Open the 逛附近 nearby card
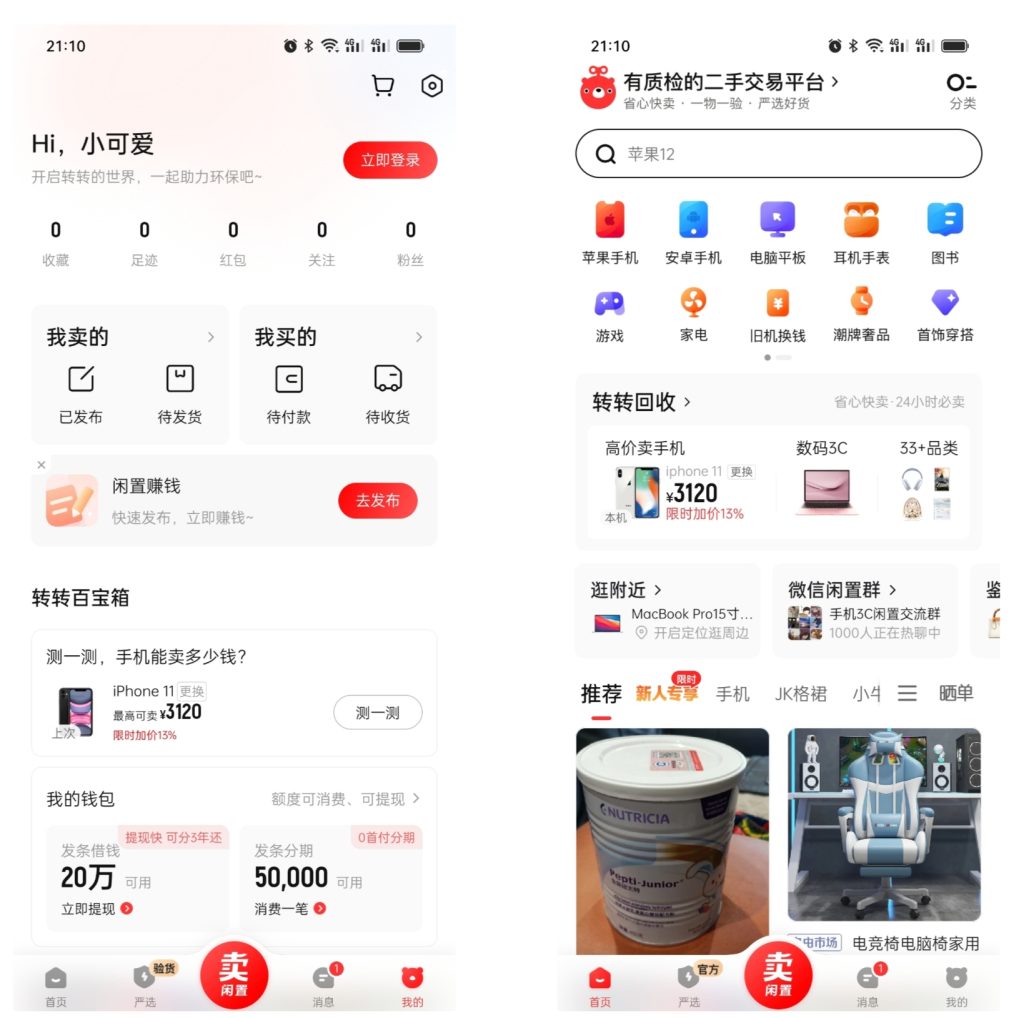 (x=668, y=610)
